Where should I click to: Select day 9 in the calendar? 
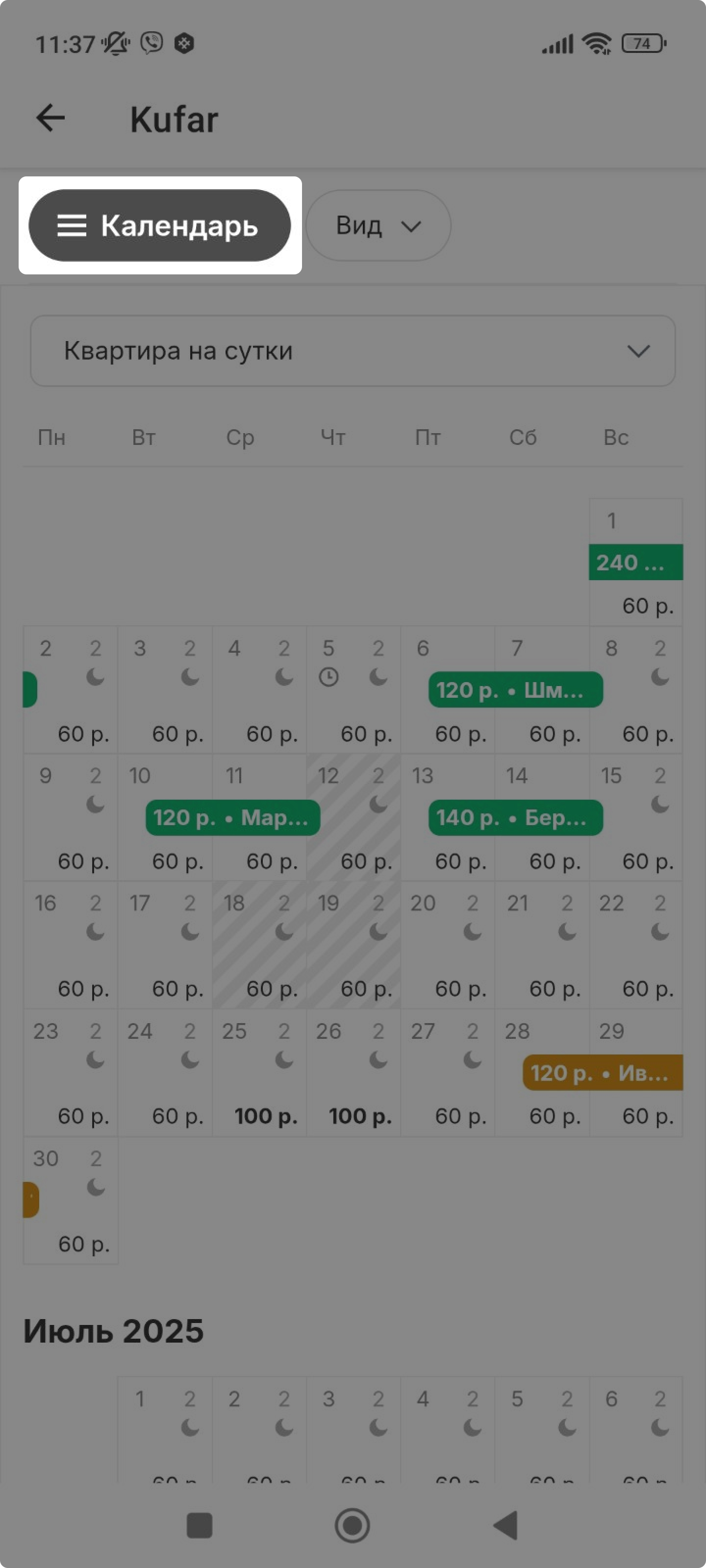tap(70, 817)
